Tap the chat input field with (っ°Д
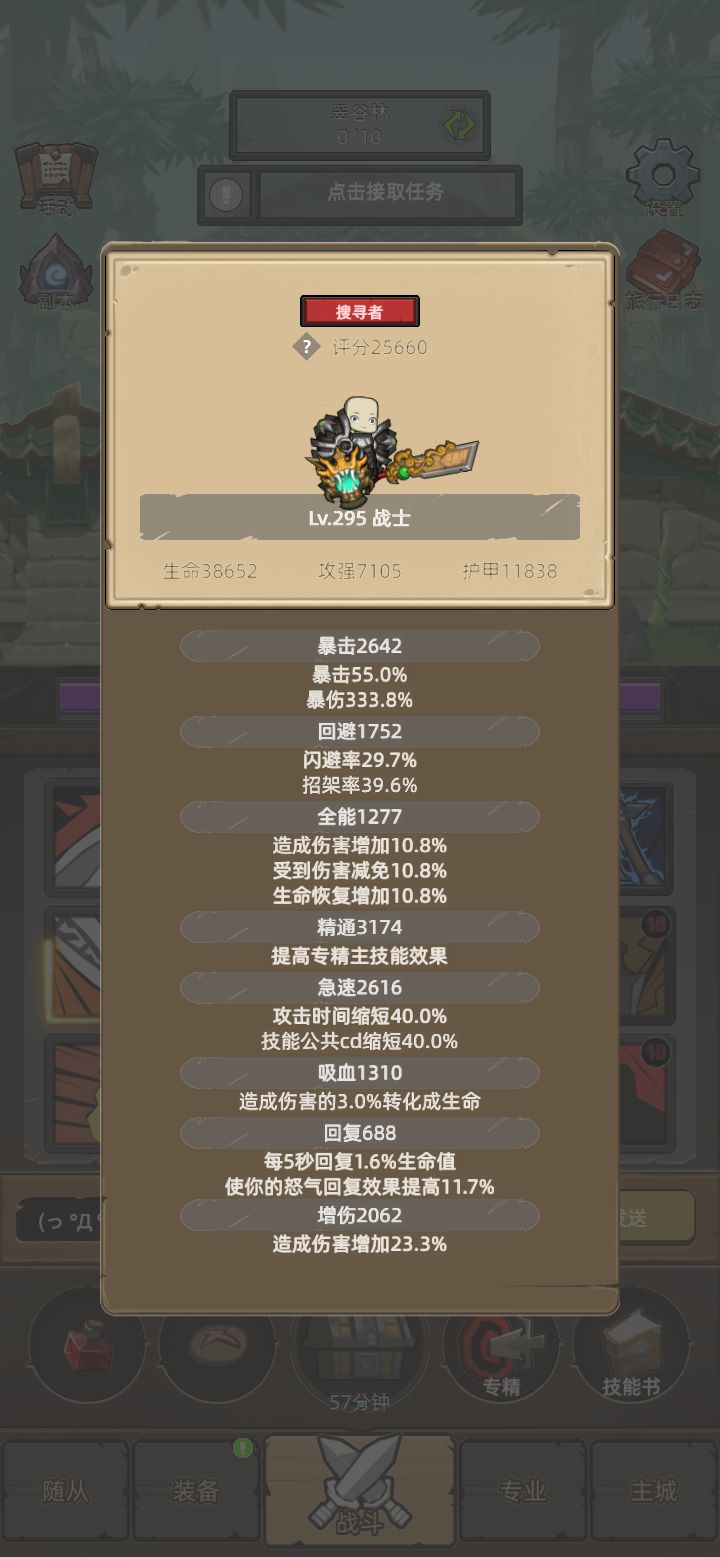 60,1220
